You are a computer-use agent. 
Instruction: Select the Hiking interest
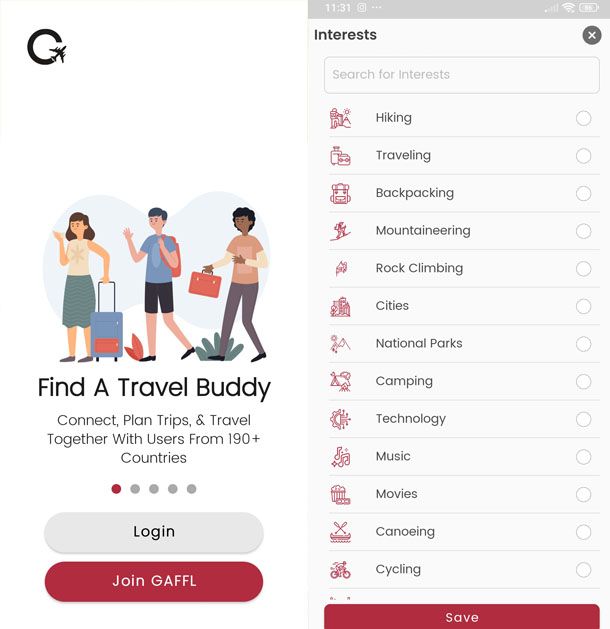(583, 118)
